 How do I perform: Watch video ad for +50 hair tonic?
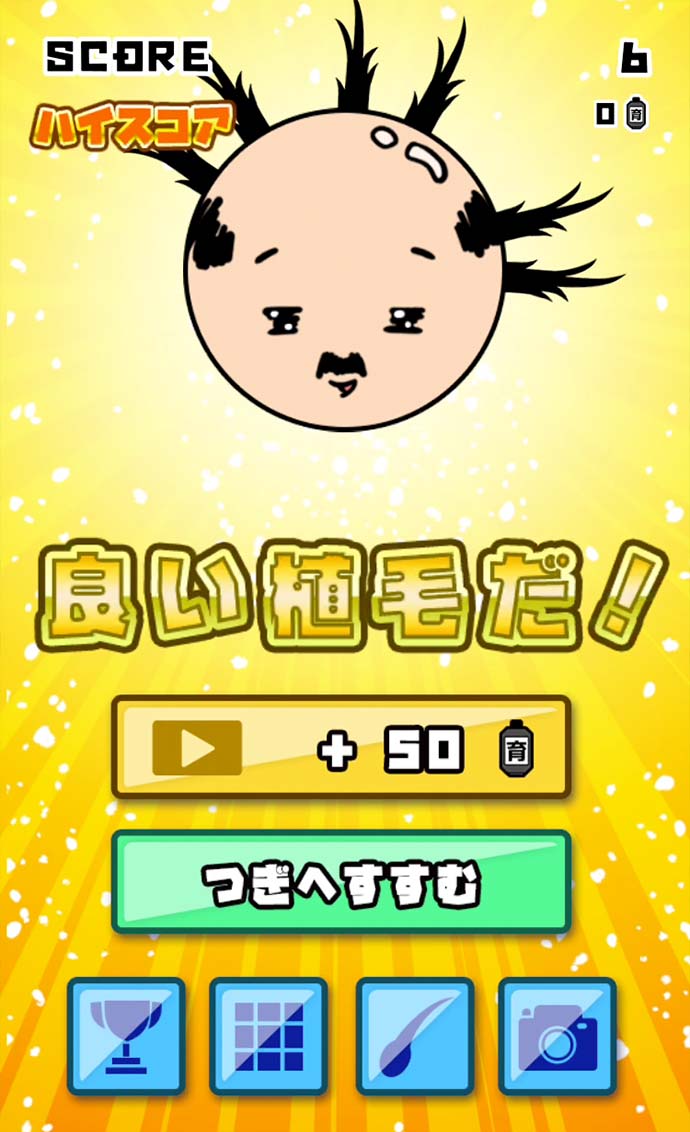[x=340, y=748]
